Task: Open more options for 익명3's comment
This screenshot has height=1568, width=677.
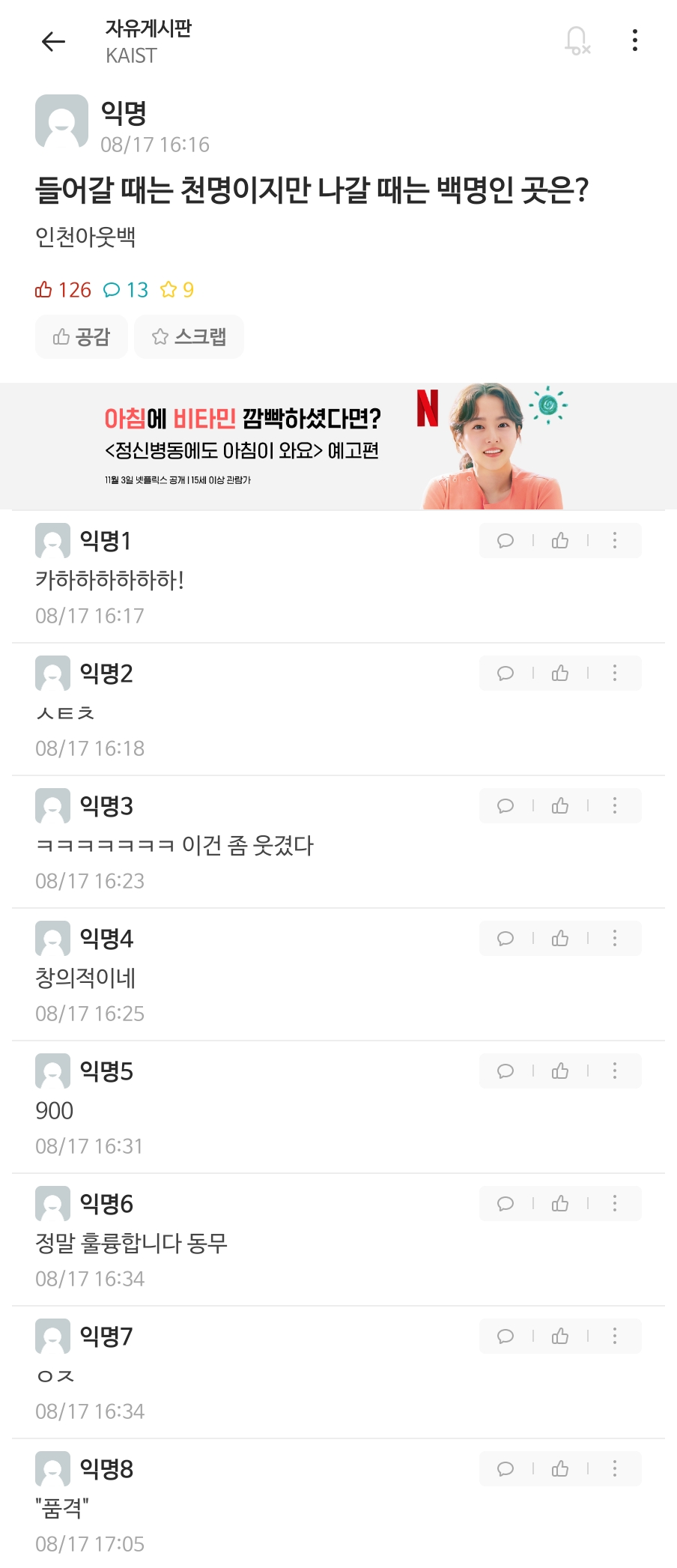Action: (x=615, y=806)
